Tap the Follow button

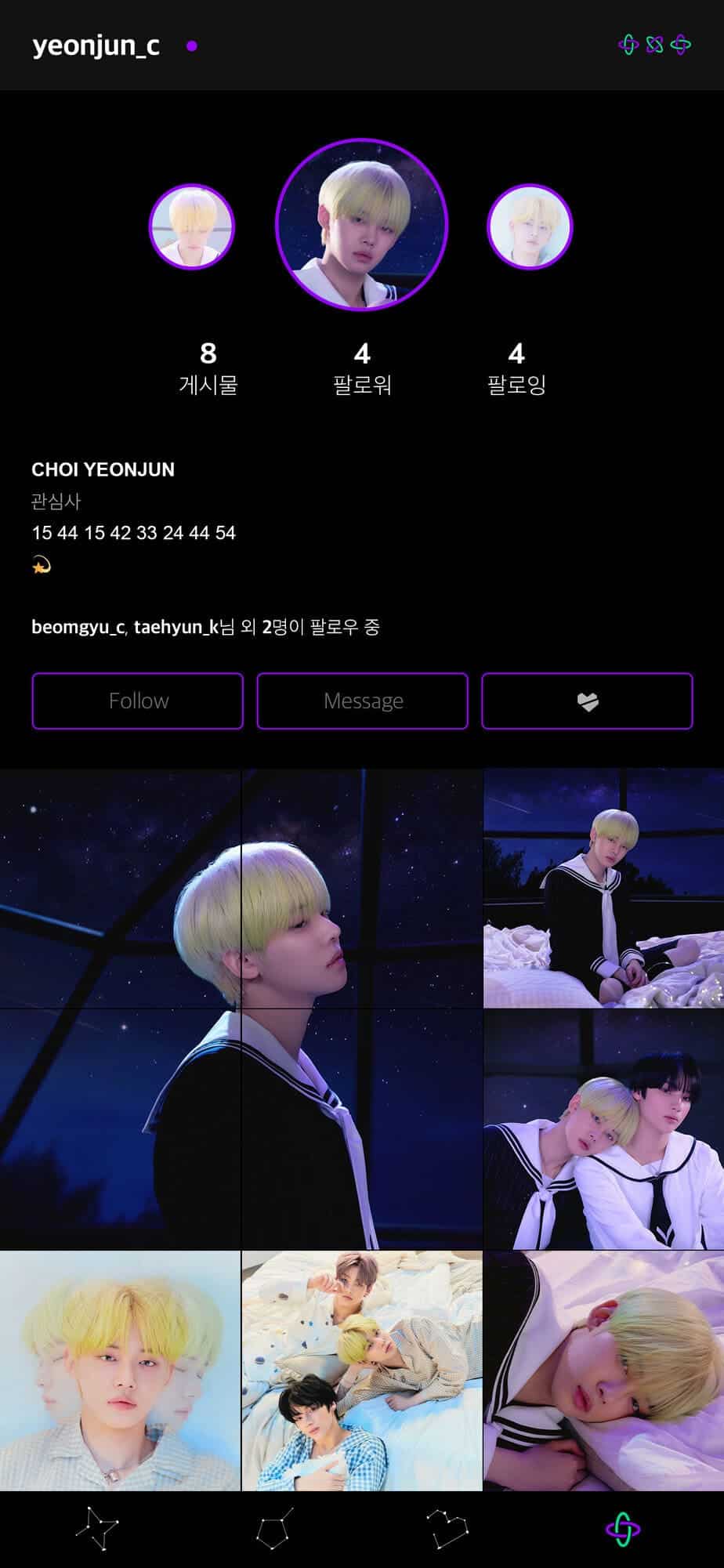[x=137, y=701]
